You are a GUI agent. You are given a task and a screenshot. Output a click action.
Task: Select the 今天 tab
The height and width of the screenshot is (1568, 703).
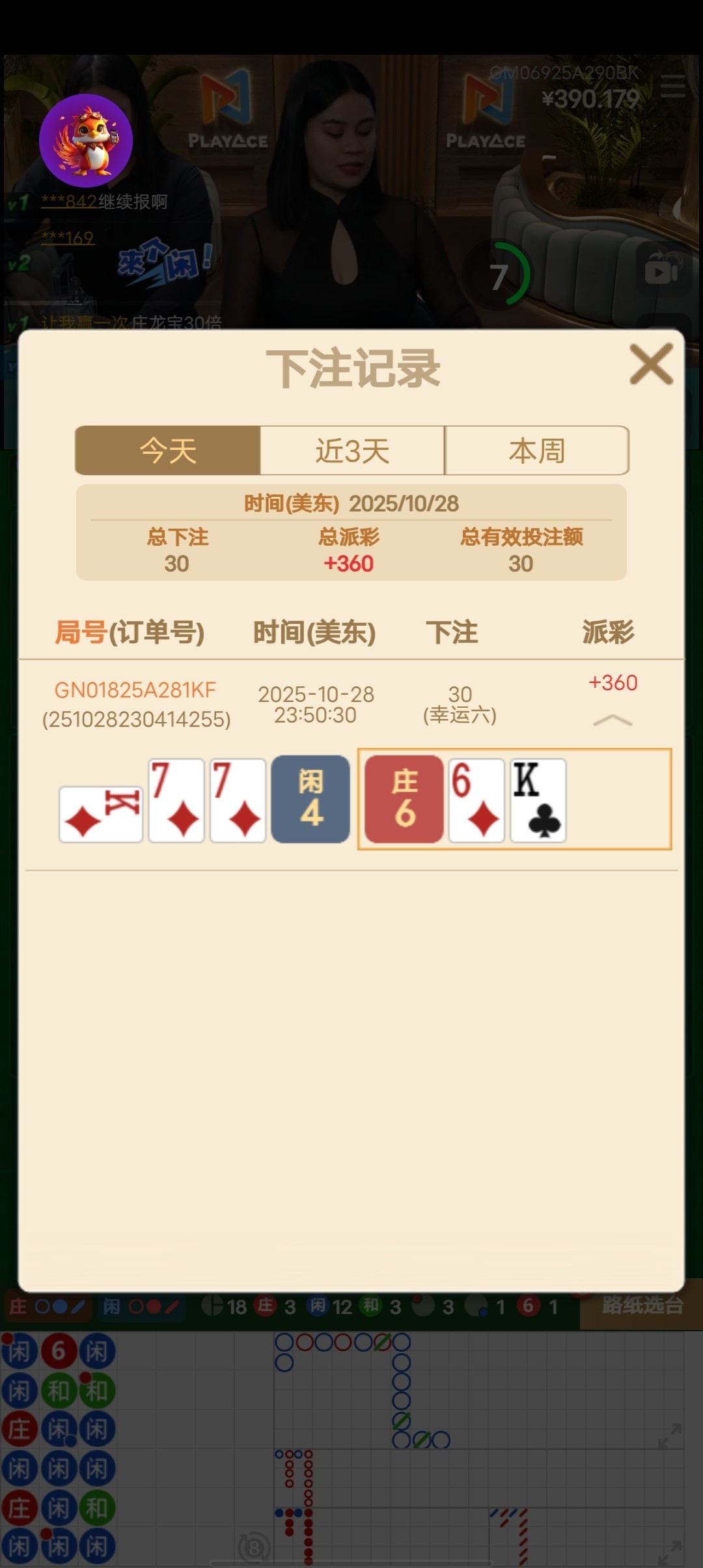click(168, 451)
